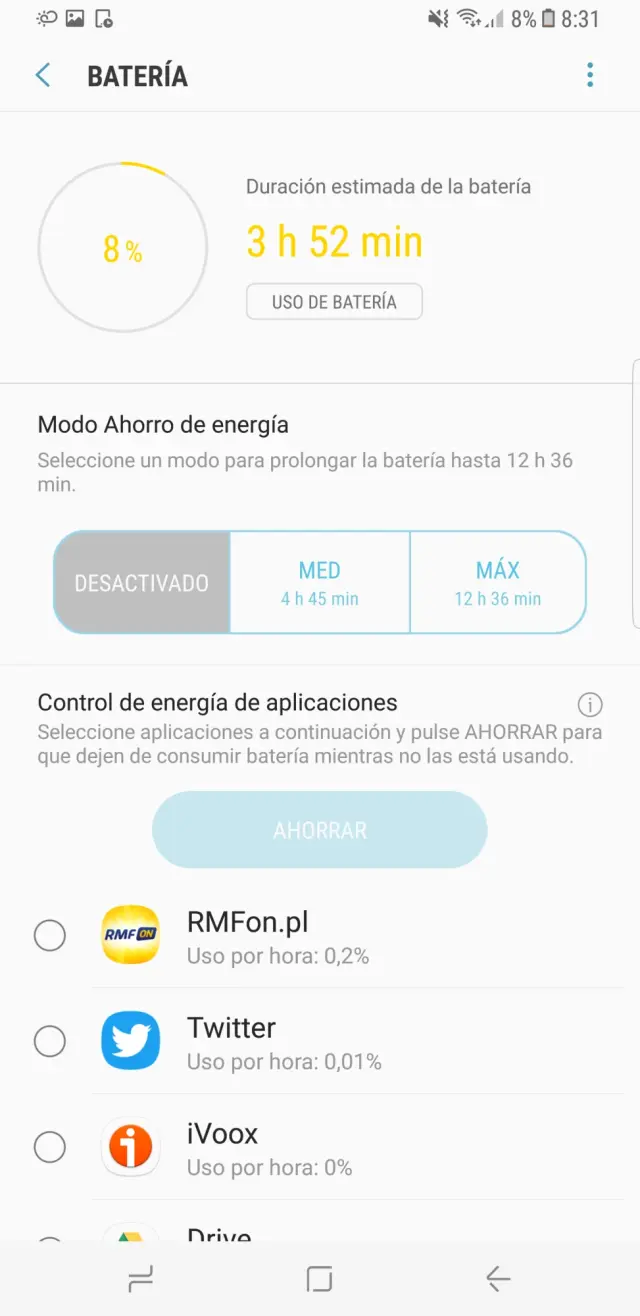Switch to MED power saving mode
640x1316 pixels.
tap(320, 583)
